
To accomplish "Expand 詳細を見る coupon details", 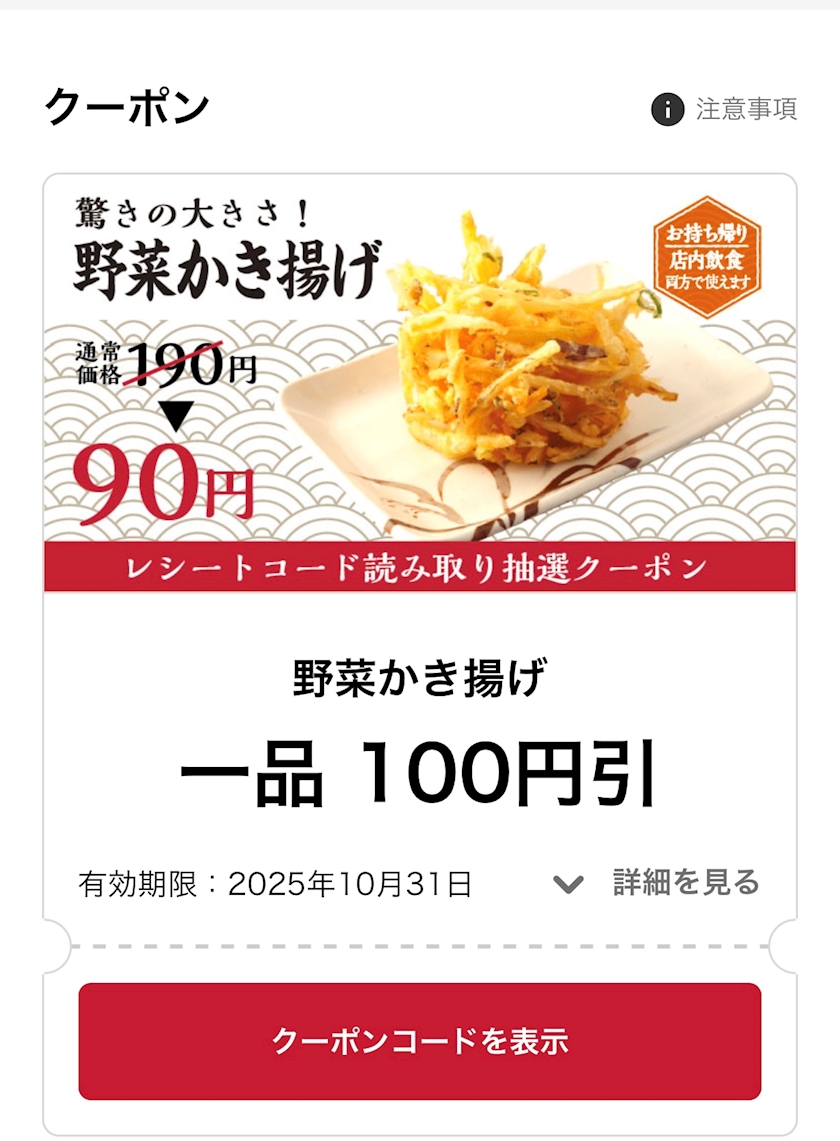I will tap(656, 883).
